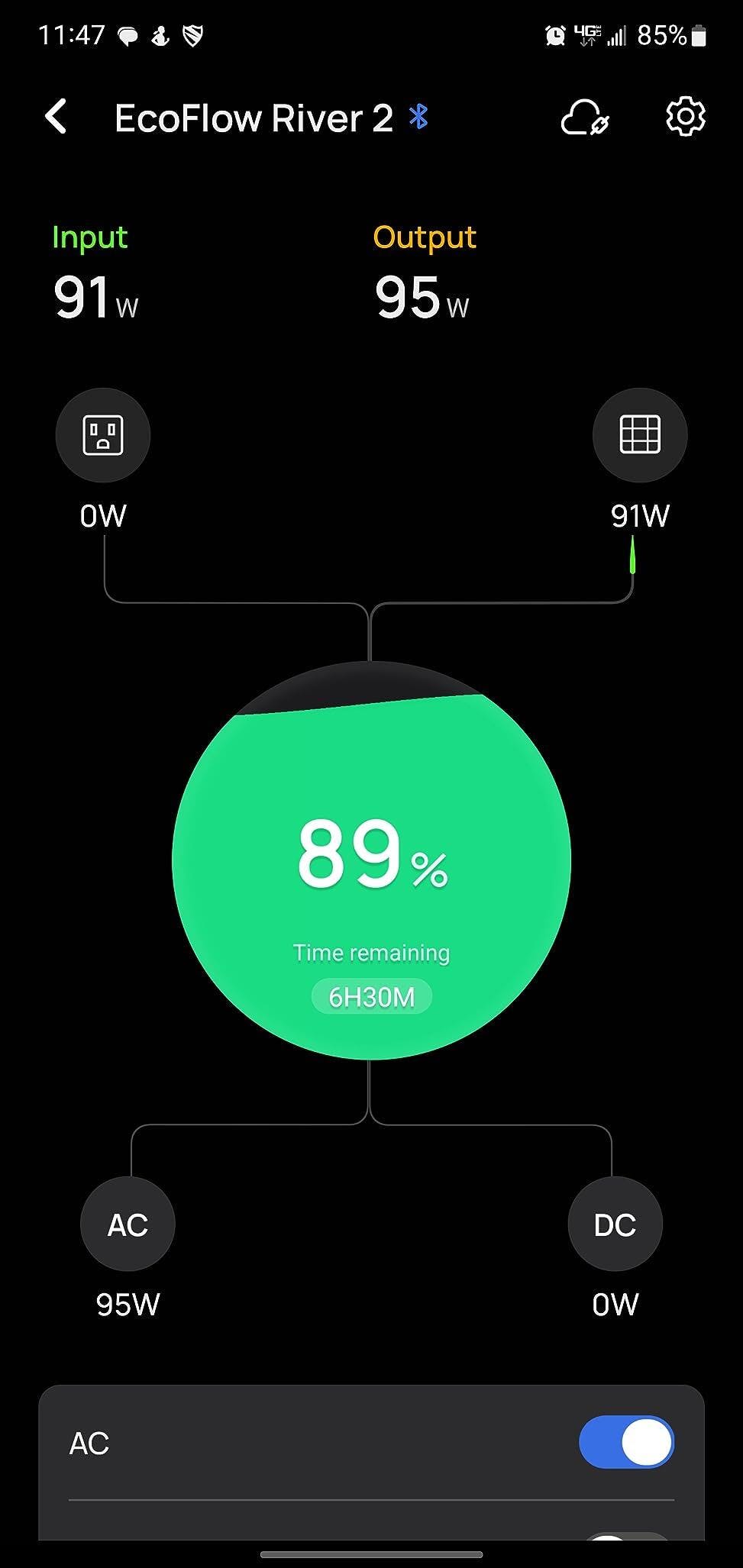The image size is (743, 1568).
Task: Tap the solar panel input icon
Action: click(640, 435)
